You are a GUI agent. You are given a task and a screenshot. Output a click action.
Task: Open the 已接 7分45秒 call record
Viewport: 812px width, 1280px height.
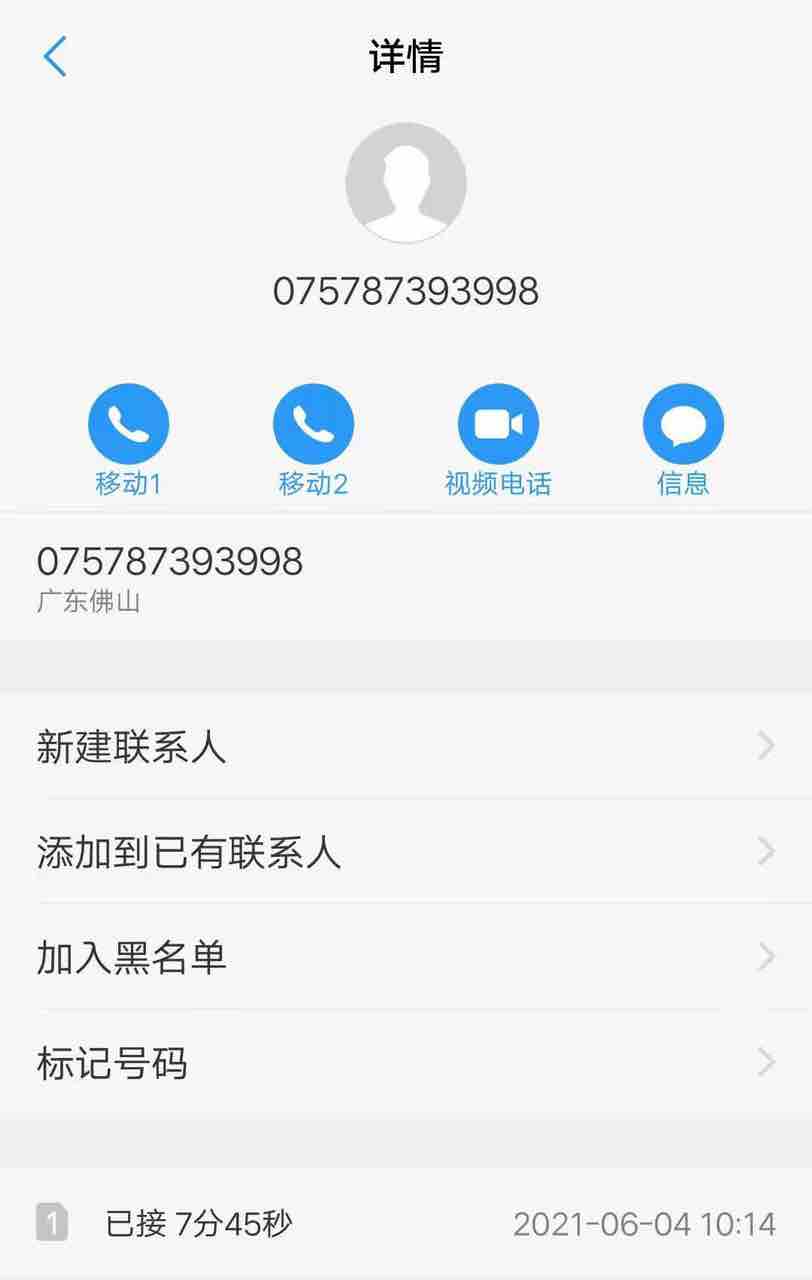coord(406,1223)
